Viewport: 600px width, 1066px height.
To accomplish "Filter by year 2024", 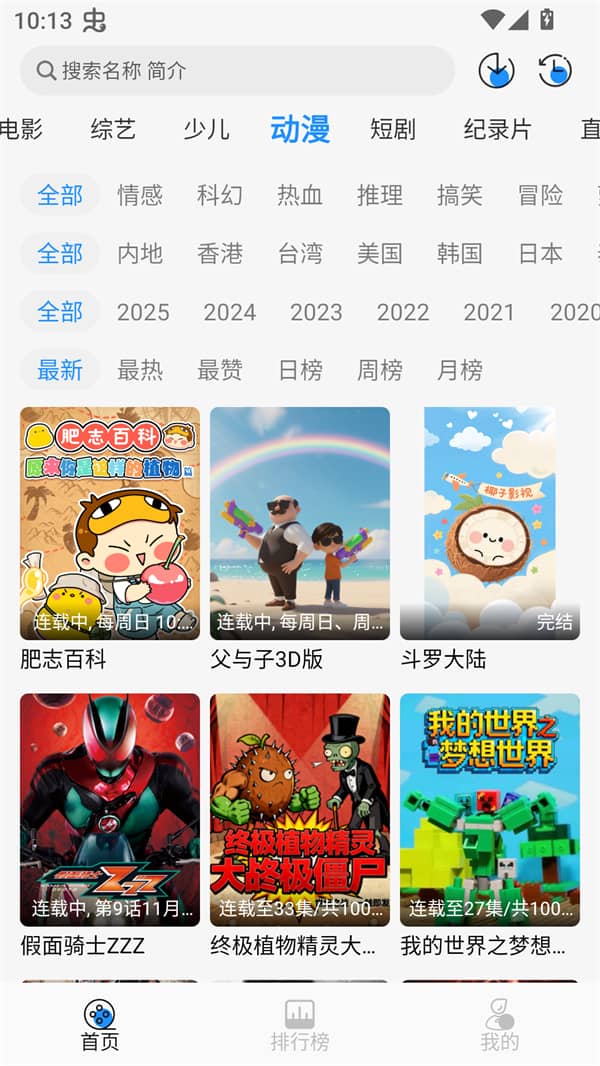I will 230,312.
